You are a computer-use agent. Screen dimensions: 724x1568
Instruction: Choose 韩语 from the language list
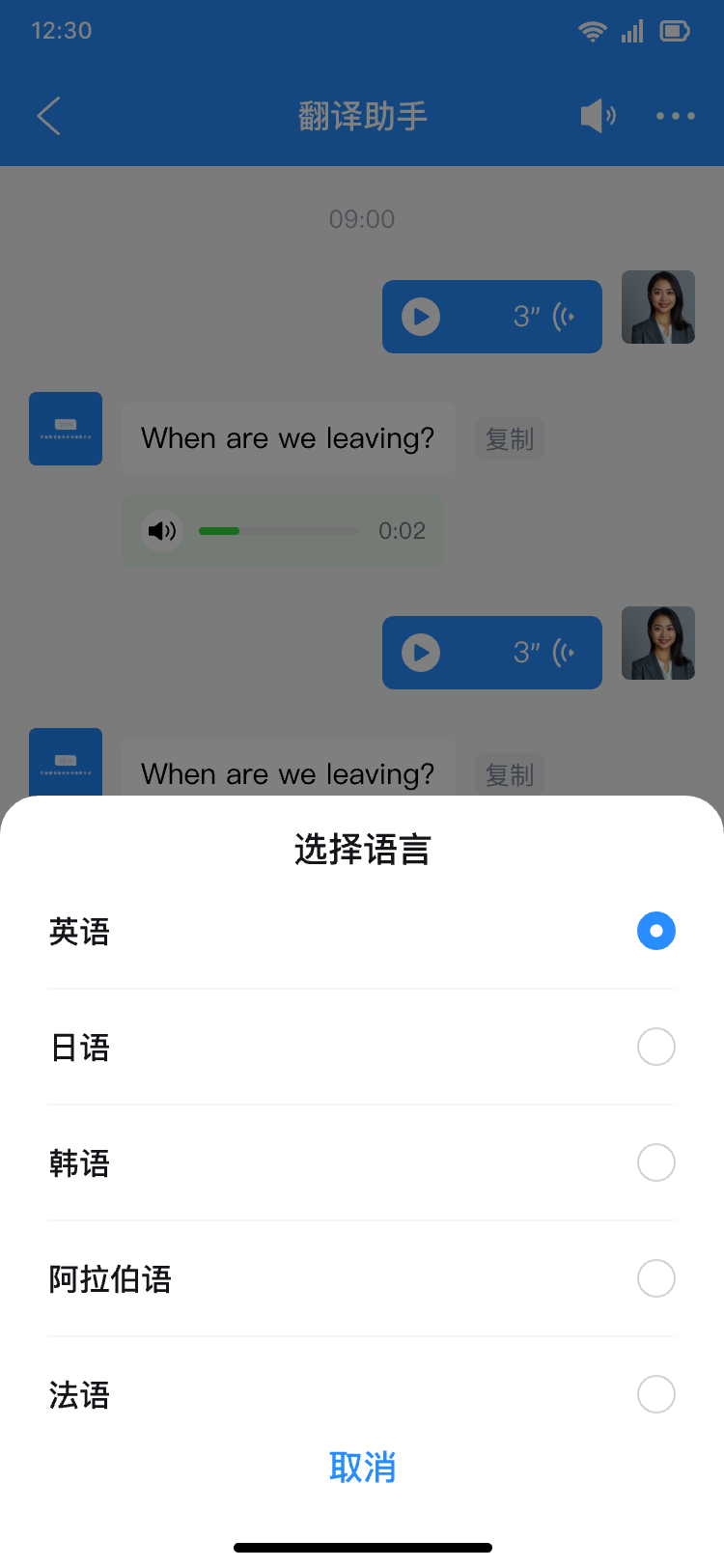[362, 1162]
